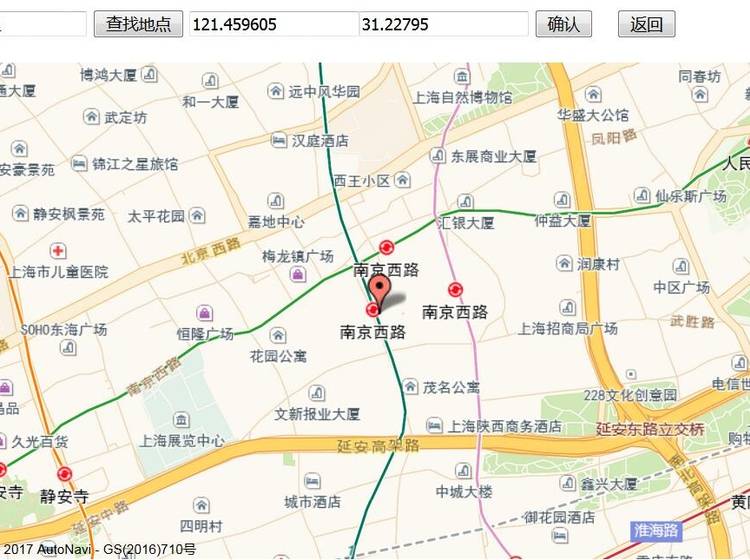The image size is (750, 560).
Task: Go back using the 返回 button
Action: coord(646,24)
